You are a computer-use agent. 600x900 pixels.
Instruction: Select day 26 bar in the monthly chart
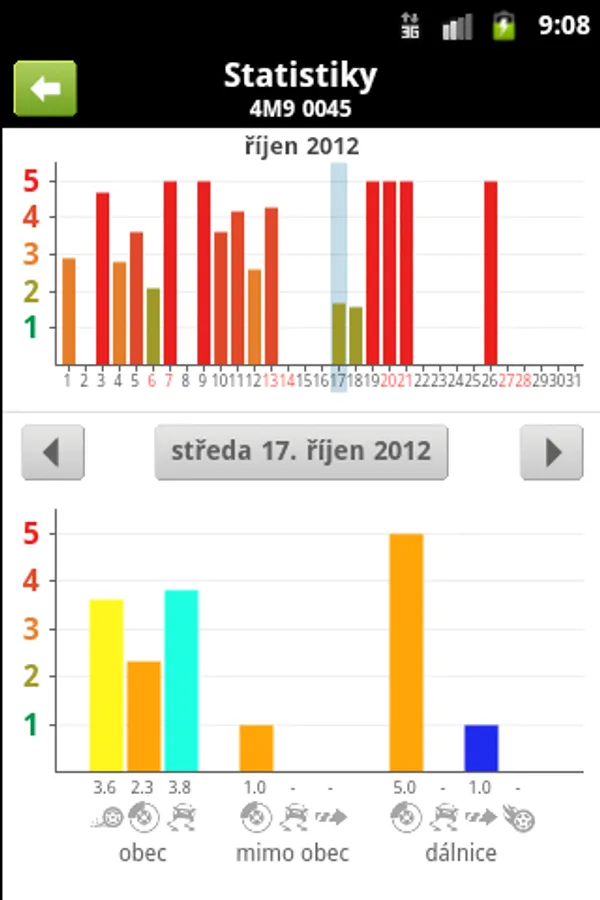click(491, 272)
